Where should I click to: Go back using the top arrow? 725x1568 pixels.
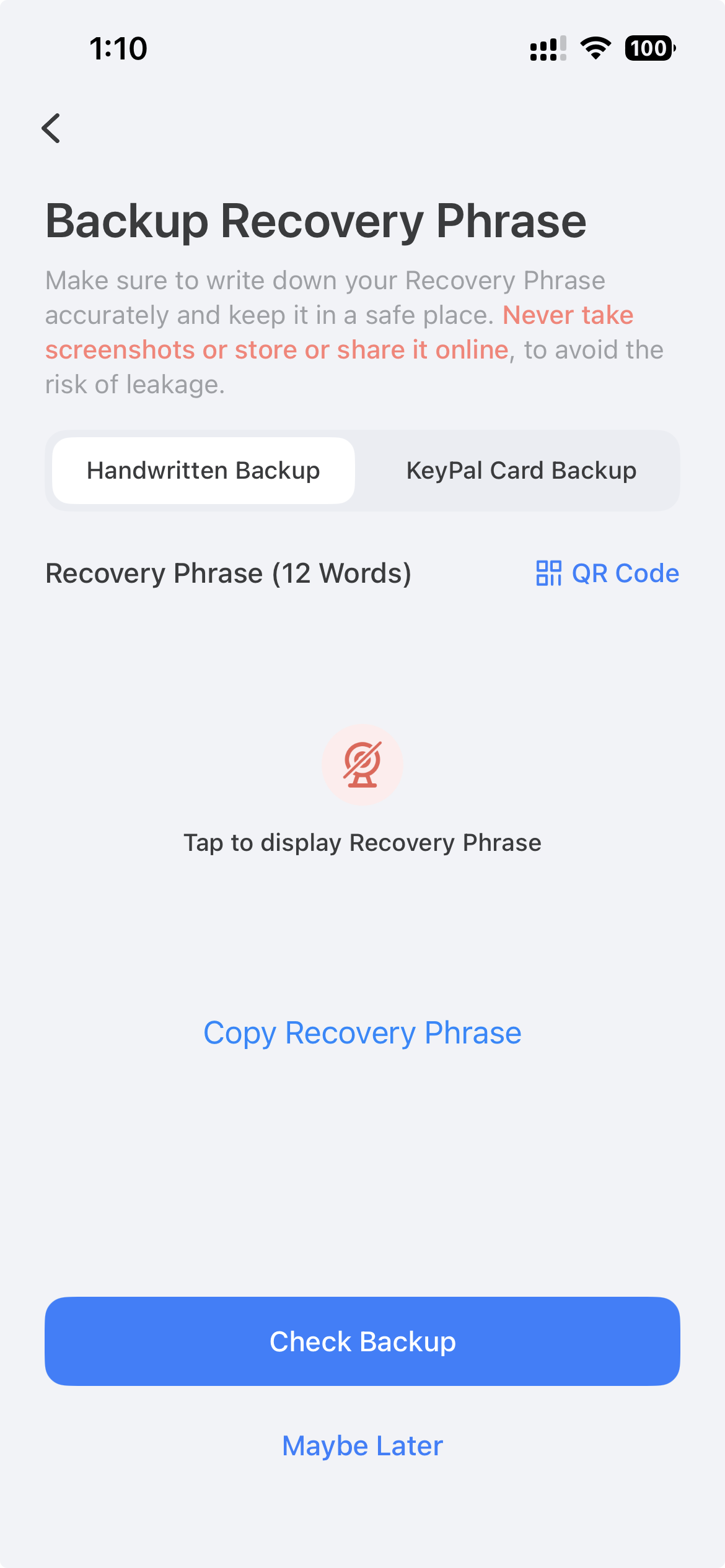51,128
